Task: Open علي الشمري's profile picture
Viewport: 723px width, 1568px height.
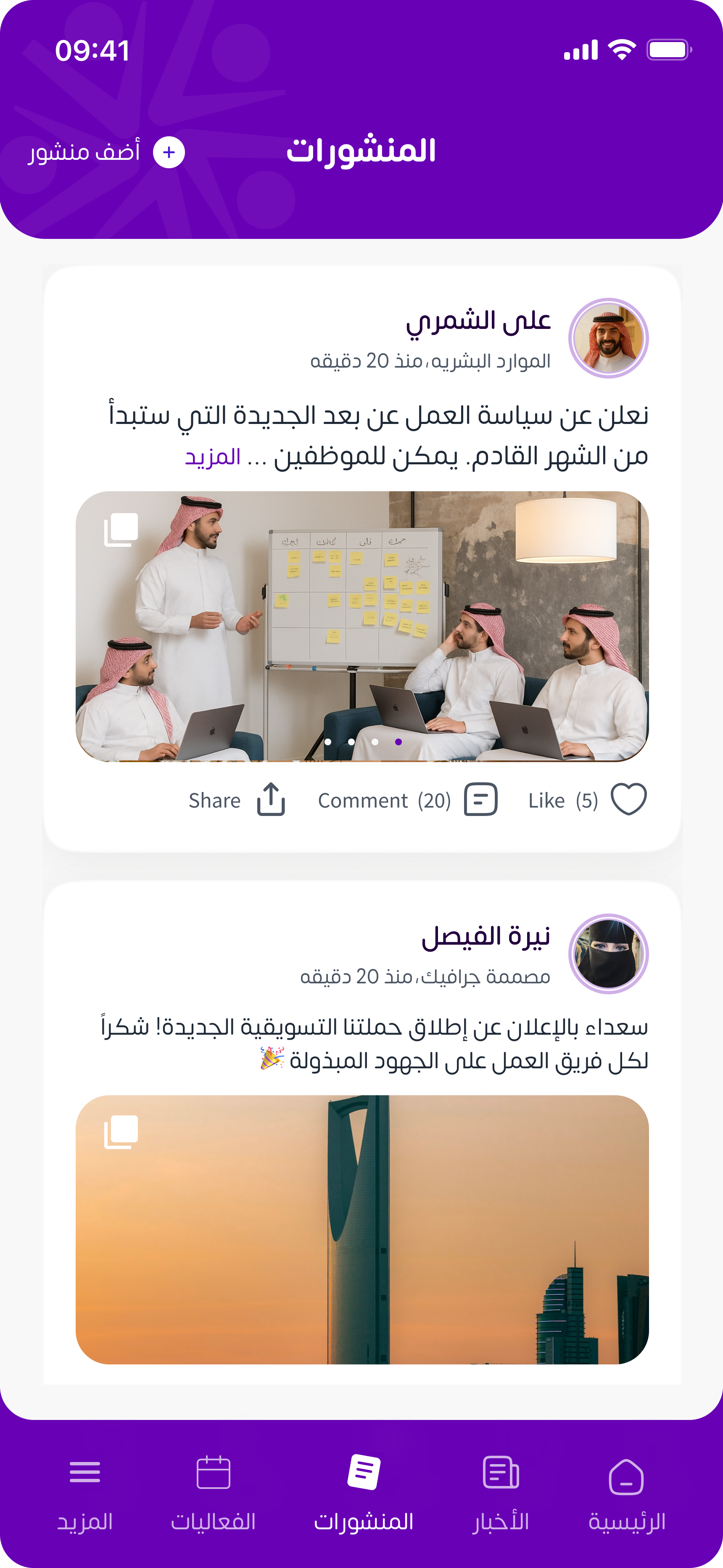Action: 608,339
